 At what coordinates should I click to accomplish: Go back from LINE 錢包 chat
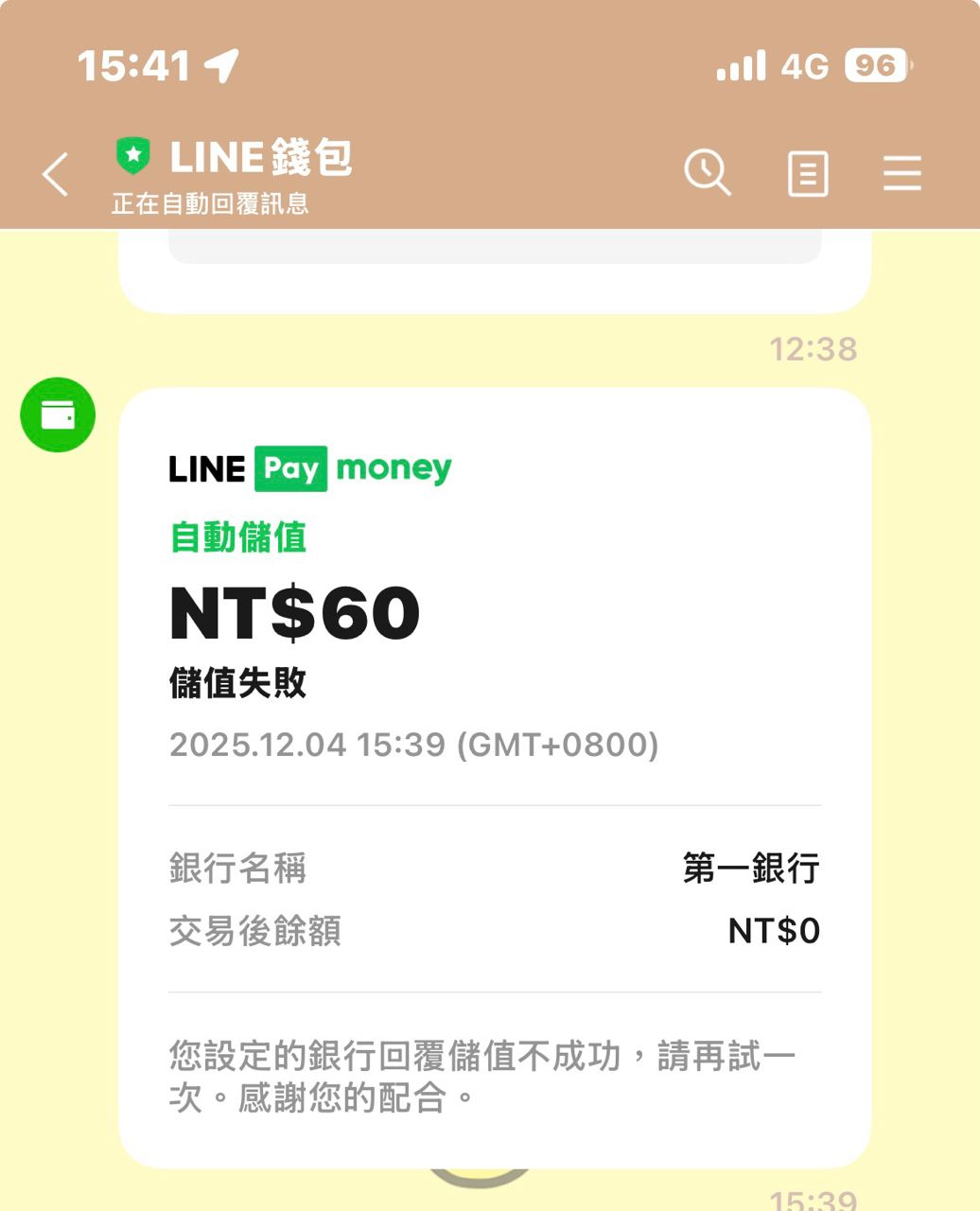pyautogui.click(x=56, y=175)
